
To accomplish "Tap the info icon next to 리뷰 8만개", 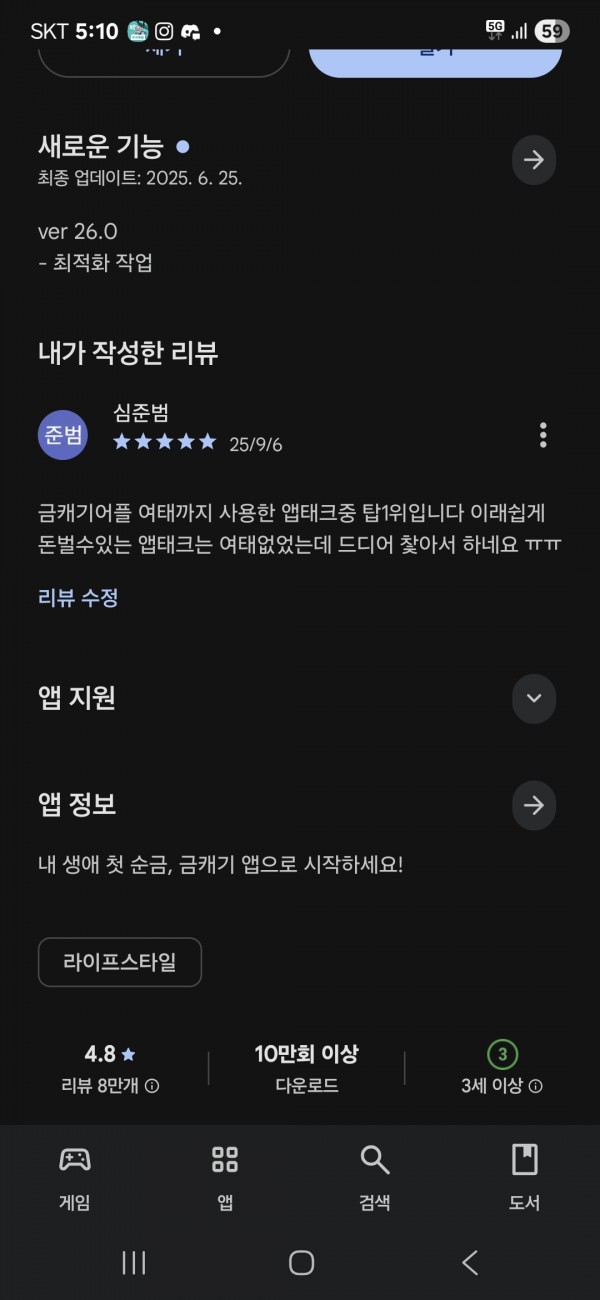I will pyautogui.click(x=152, y=1086).
